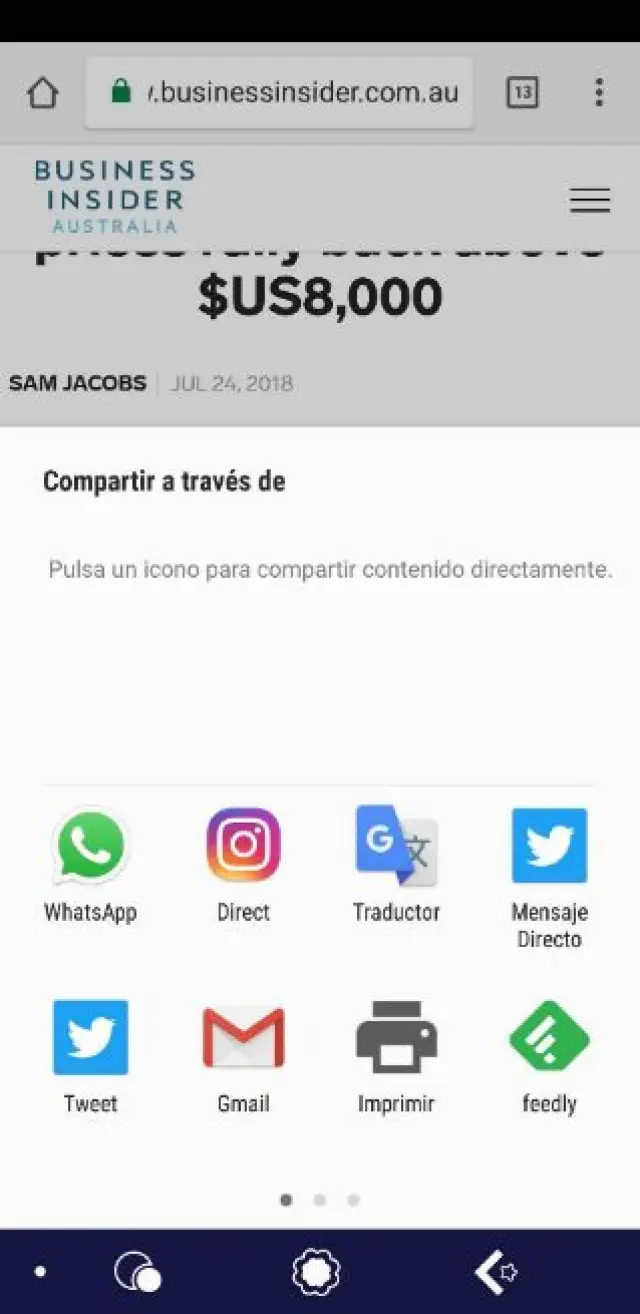This screenshot has width=640, height=1314.
Task: Open the browser overflow menu
Action: (x=598, y=93)
